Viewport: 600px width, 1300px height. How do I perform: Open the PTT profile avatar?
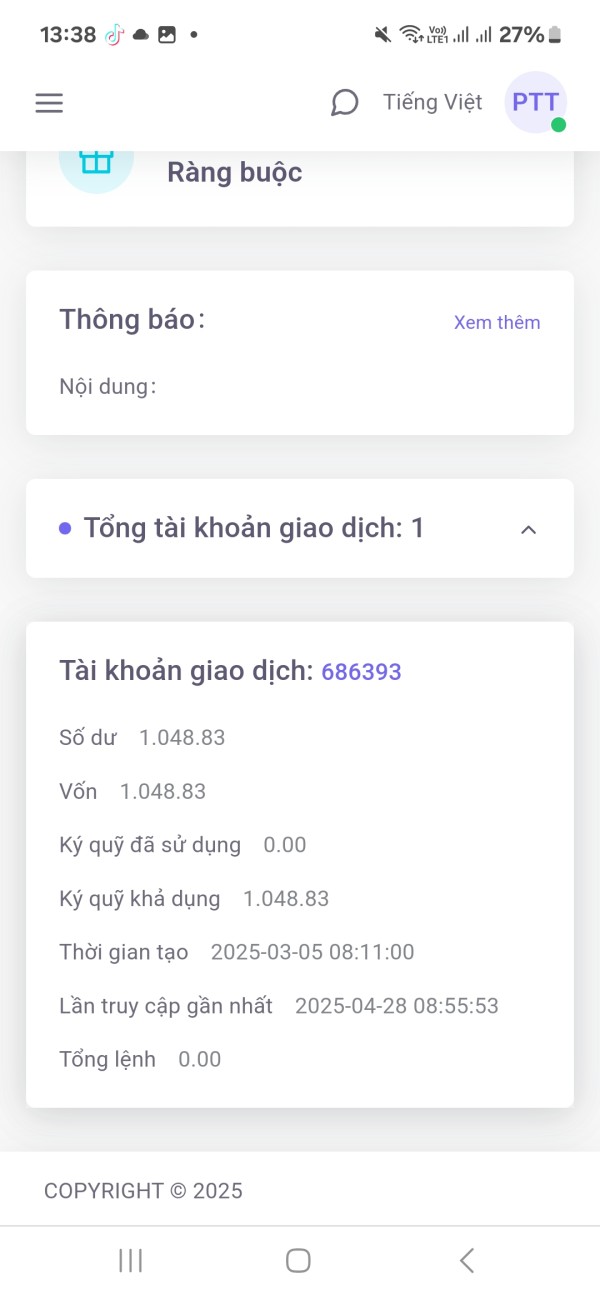(536, 102)
